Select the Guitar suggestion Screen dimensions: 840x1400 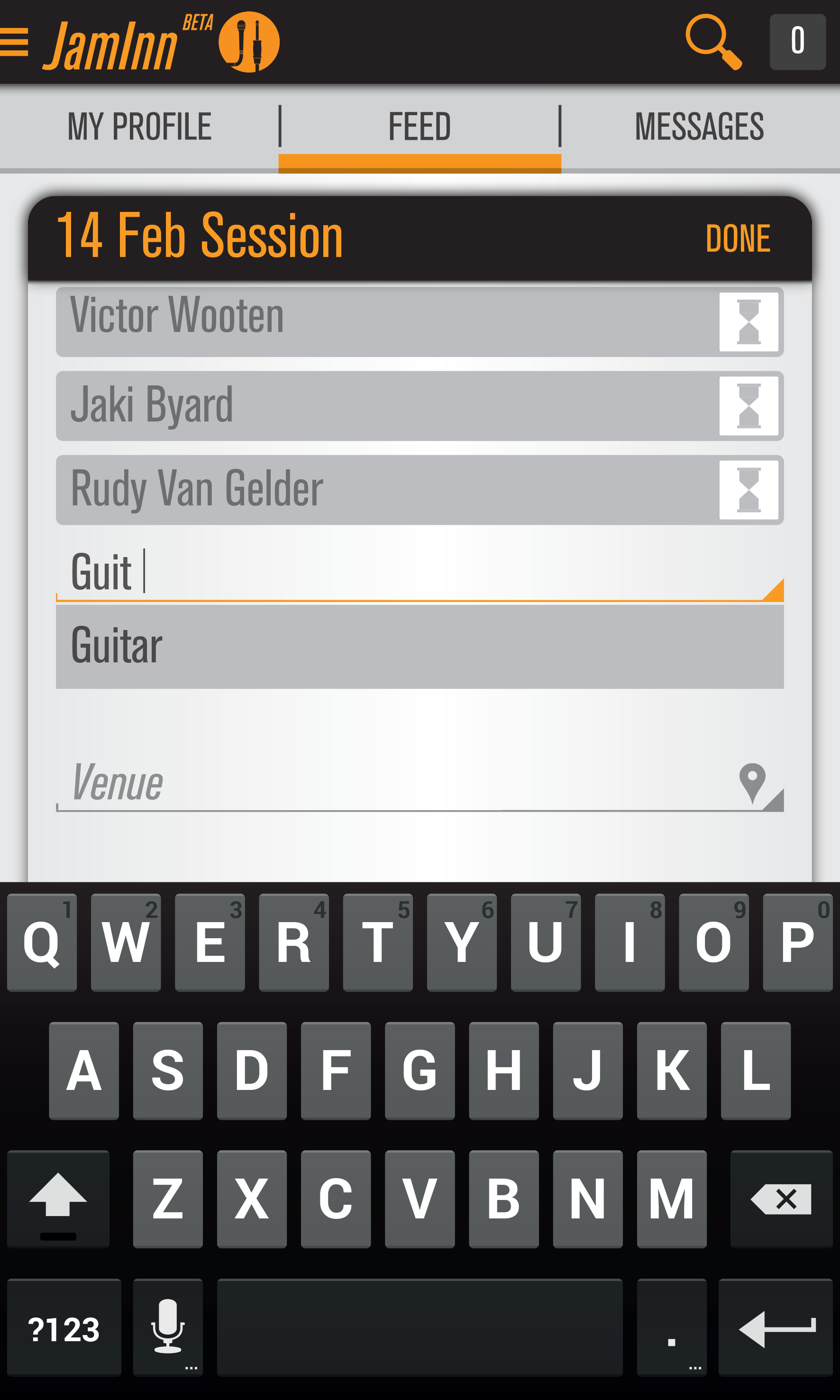(420, 647)
